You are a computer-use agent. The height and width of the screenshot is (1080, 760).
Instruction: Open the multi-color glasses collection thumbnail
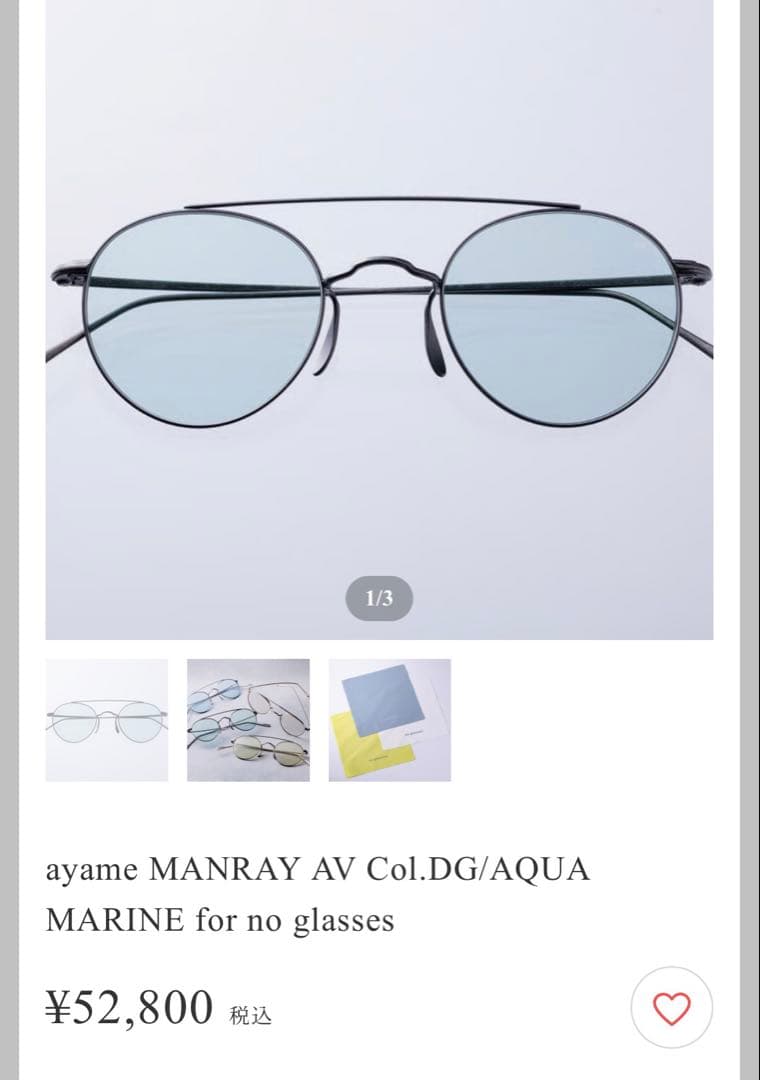[247, 719]
